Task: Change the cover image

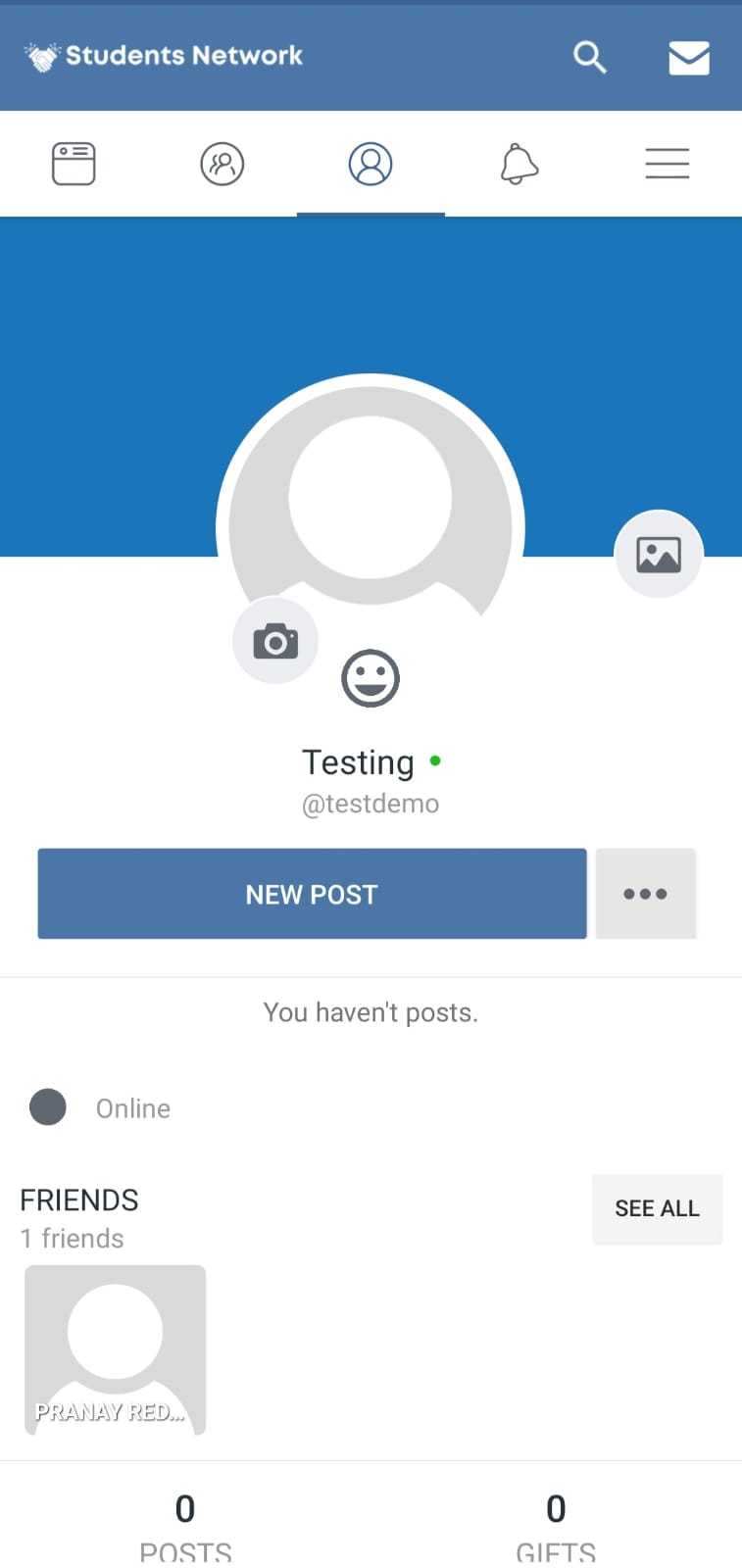Action: click(659, 555)
